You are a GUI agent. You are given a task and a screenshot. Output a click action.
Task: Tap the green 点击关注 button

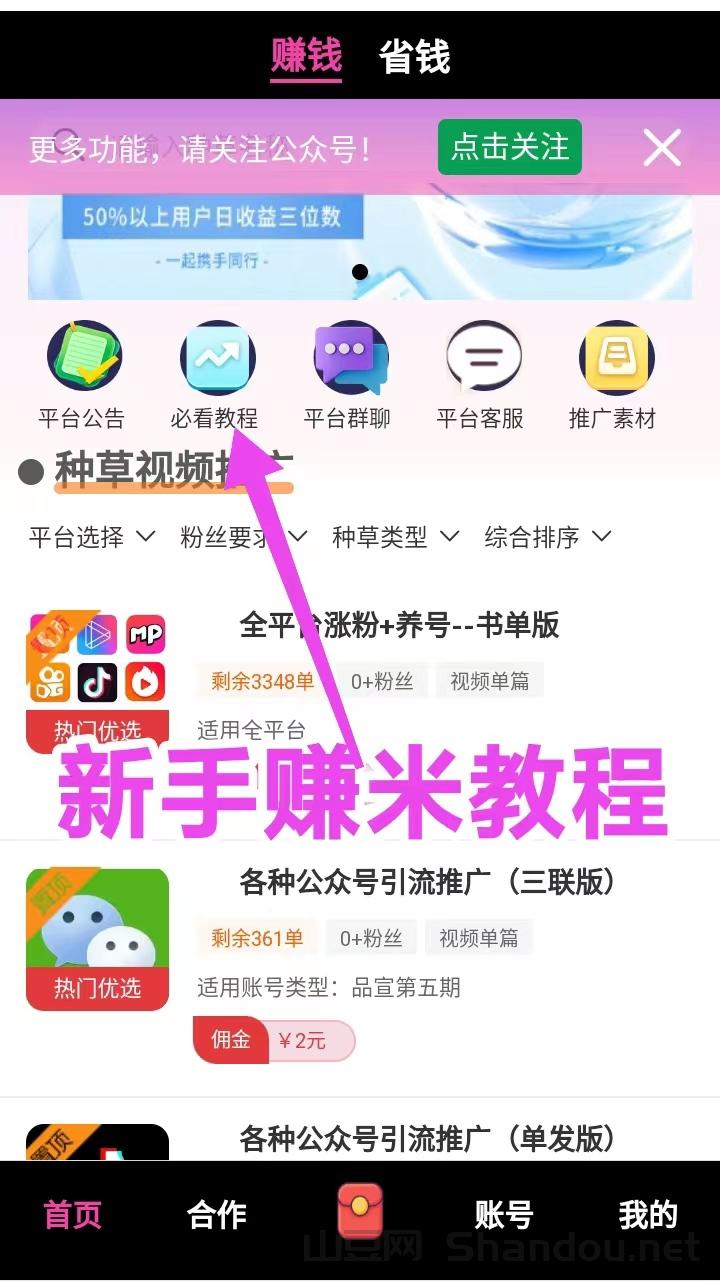pyautogui.click(x=509, y=147)
